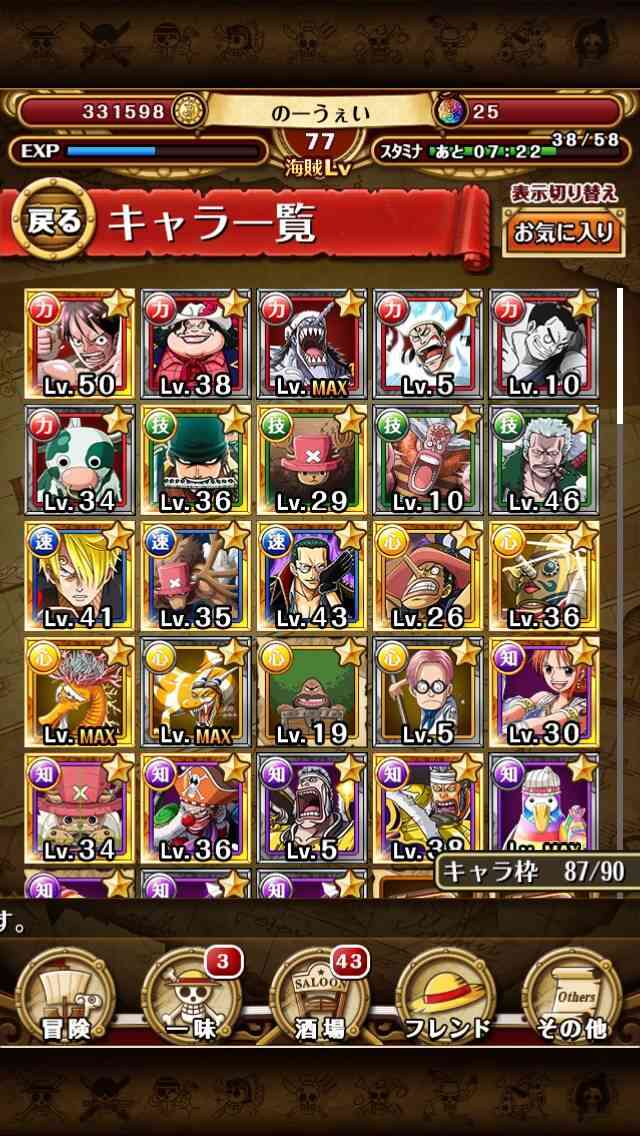This screenshot has width=640, height=1136.
Task: View the Lv.46 green character
Action: pyautogui.click(x=544, y=459)
